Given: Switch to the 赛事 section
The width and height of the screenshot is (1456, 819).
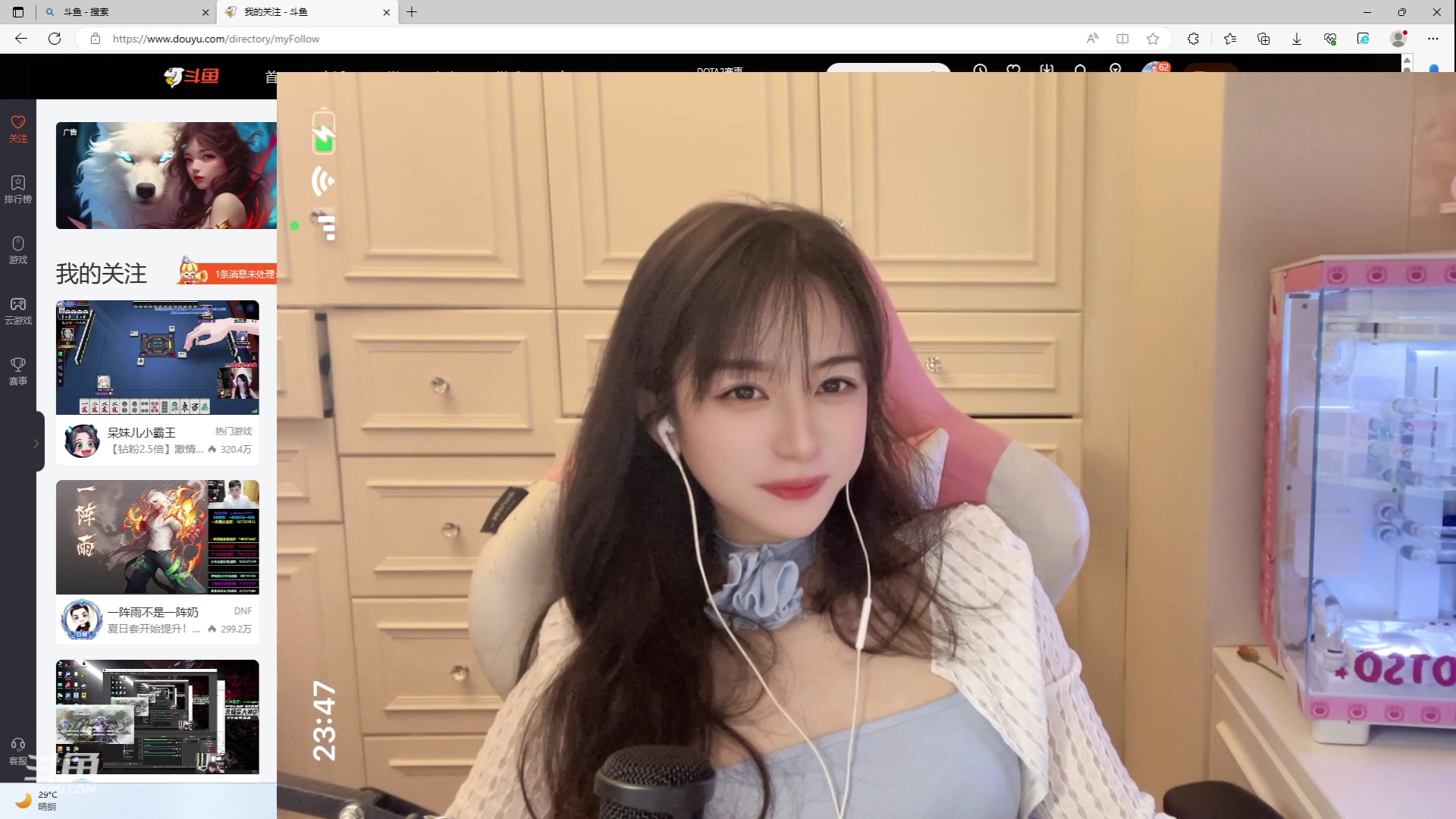Looking at the screenshot, I should (x=18, y=371).
